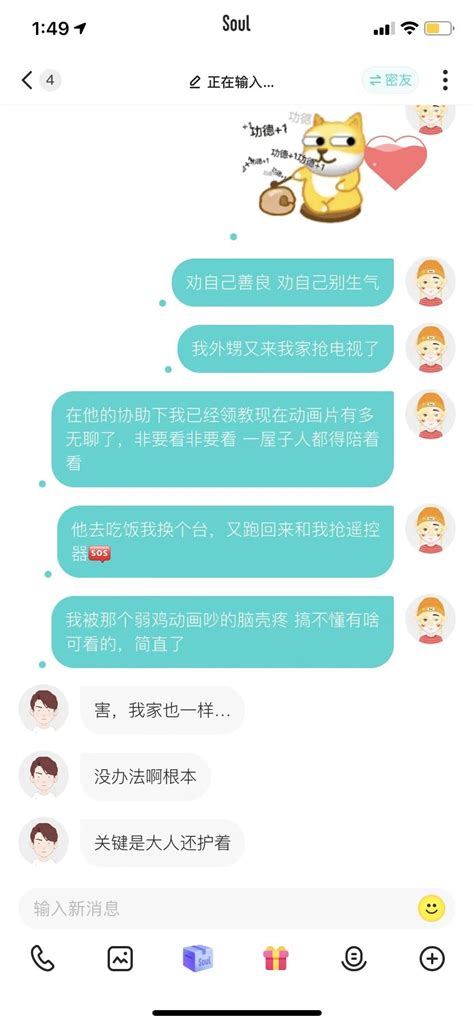Open the three-dot overflow menu
This screenshot has height=1025, width=474.
point(445,80)
